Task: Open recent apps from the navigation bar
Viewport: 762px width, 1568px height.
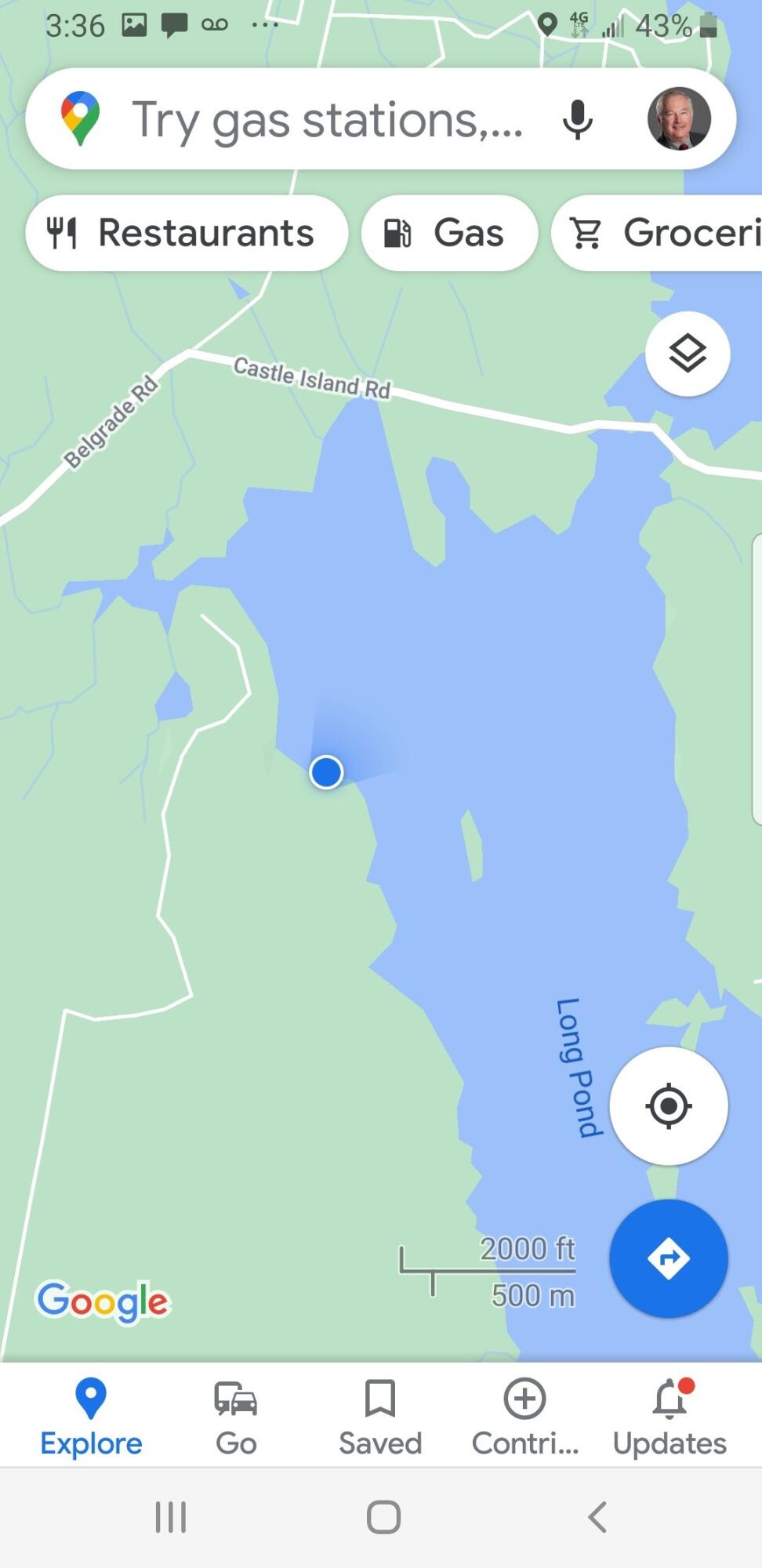Action: (x=170, y=1517)
